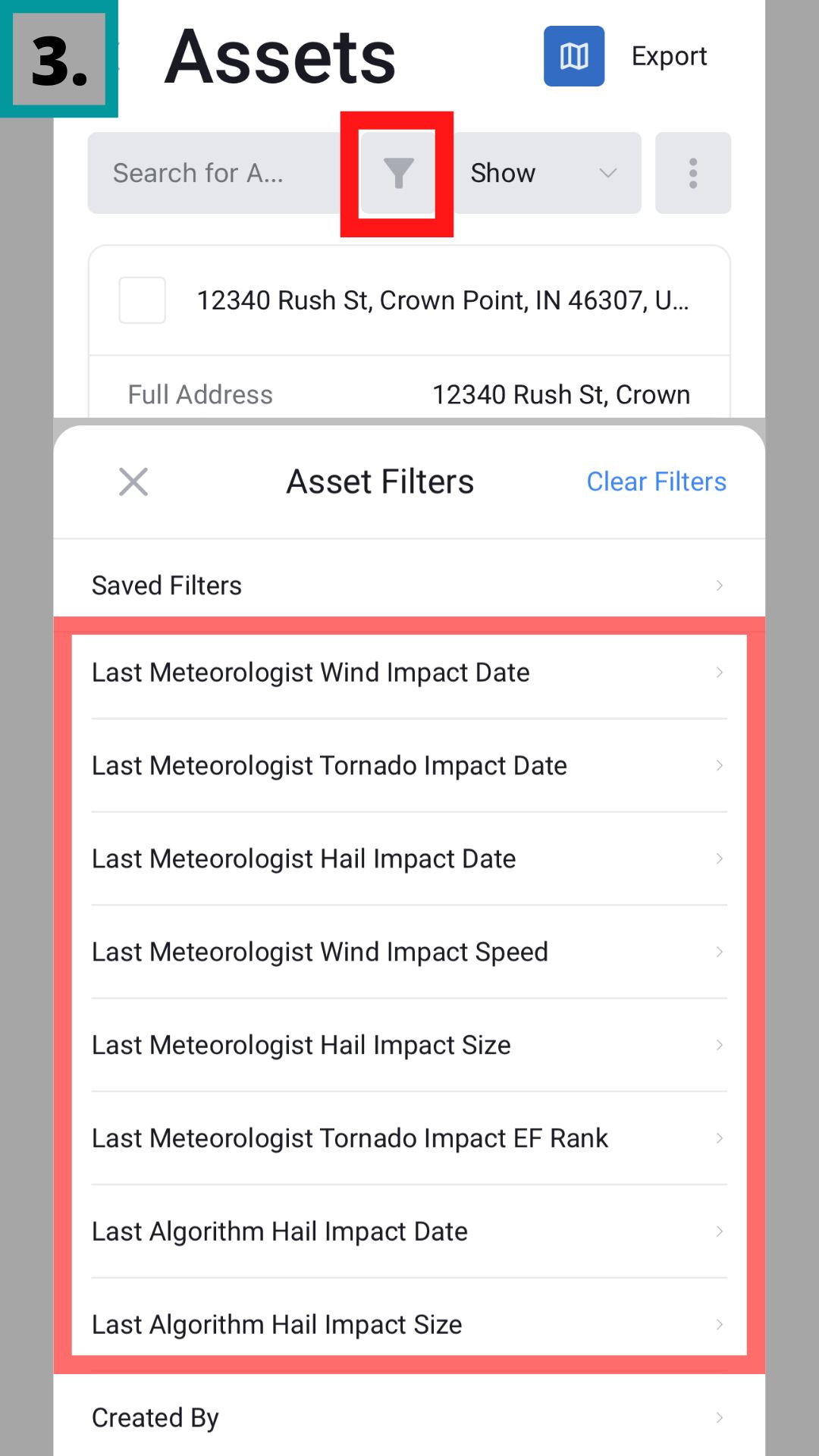The image size is (819, 1456).
Task: Open the funnel filter icon
Action: coord(398,173)
